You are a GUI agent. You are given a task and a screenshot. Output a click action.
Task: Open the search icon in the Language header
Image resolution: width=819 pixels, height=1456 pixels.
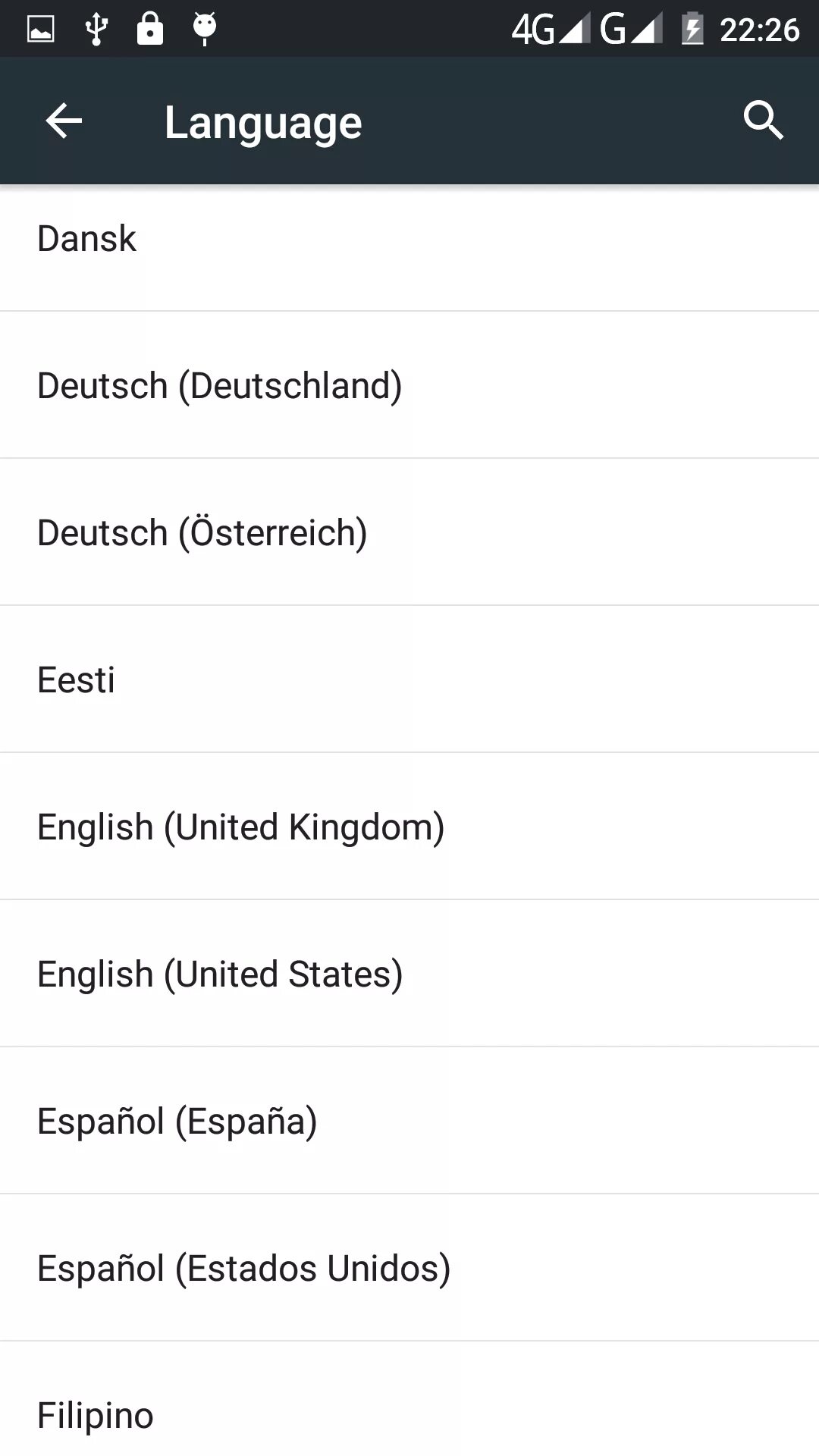tap(763, 121)
